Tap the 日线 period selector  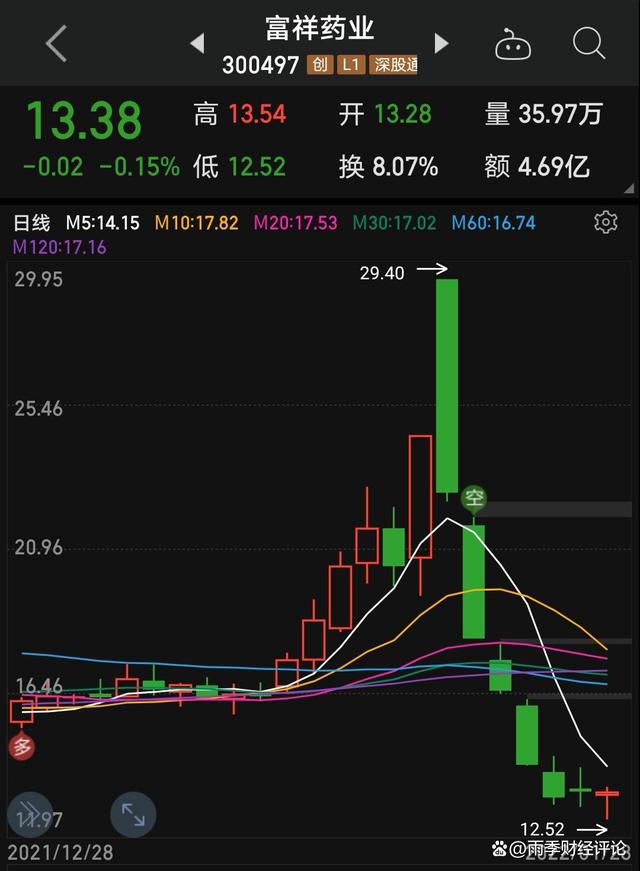pos(31,222)
